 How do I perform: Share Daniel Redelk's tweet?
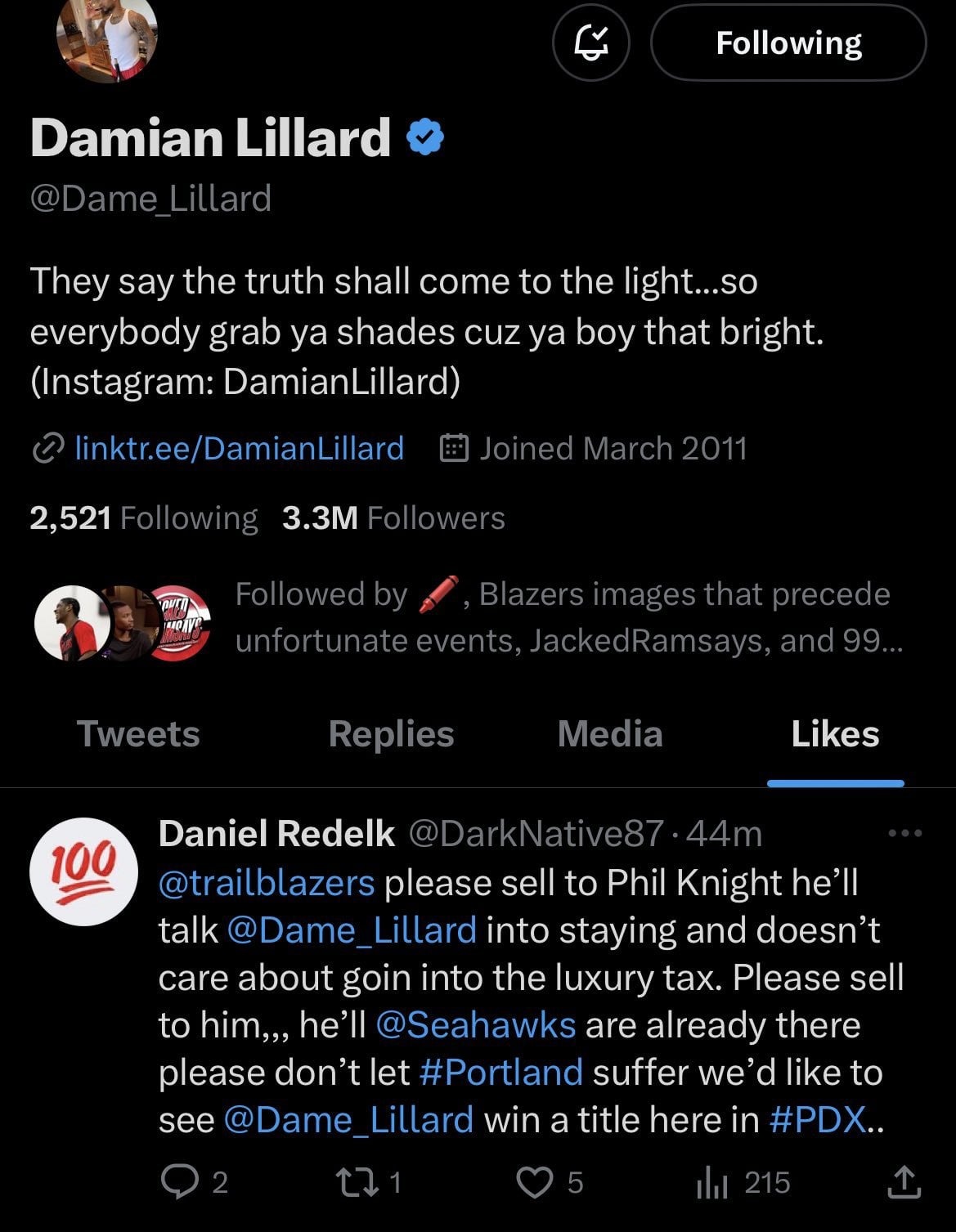(x=905, y=1182)
